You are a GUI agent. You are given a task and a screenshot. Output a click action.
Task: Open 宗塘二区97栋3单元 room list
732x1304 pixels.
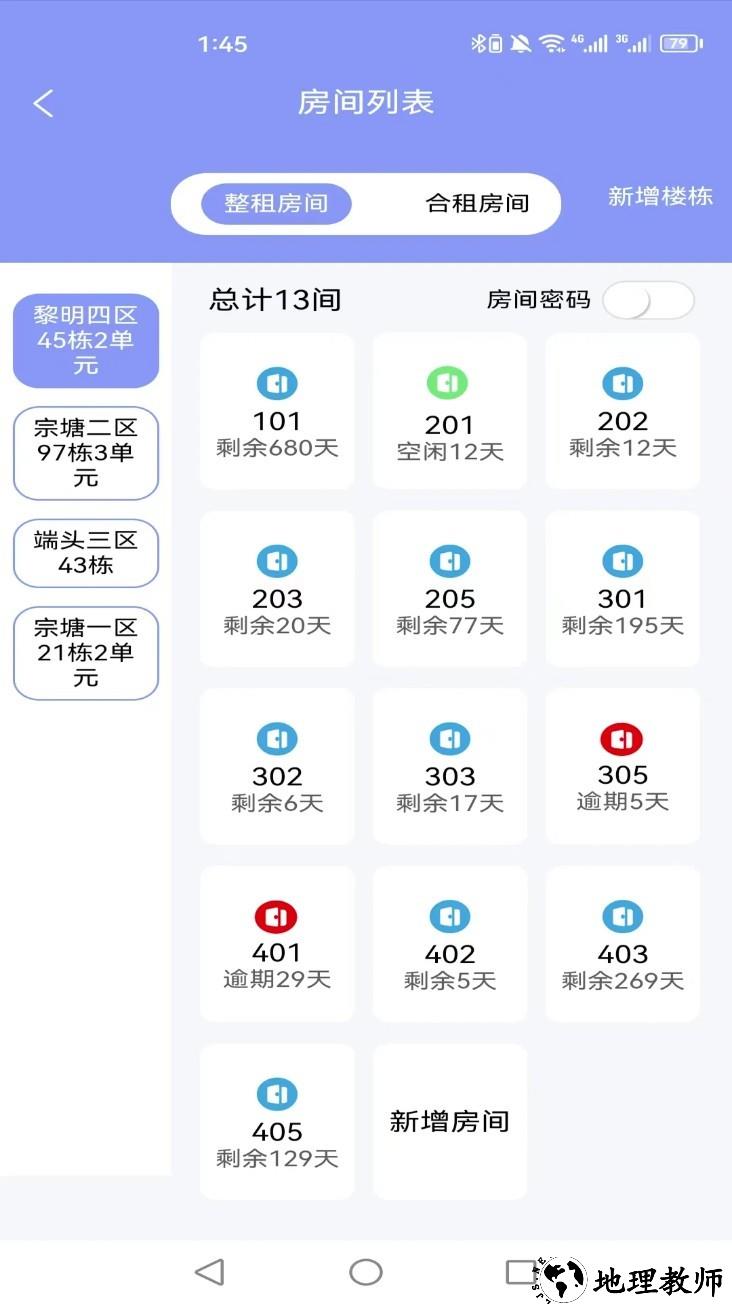click(85, 453)
